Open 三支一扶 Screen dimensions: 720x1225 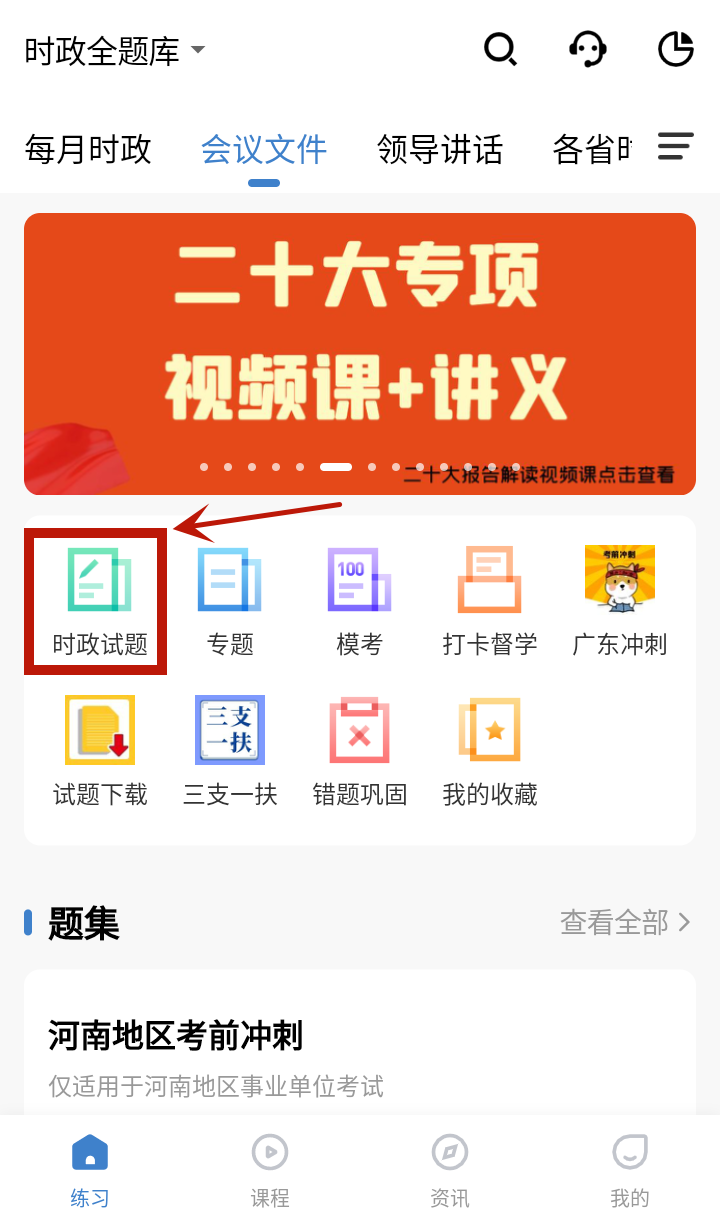(230, 751)
